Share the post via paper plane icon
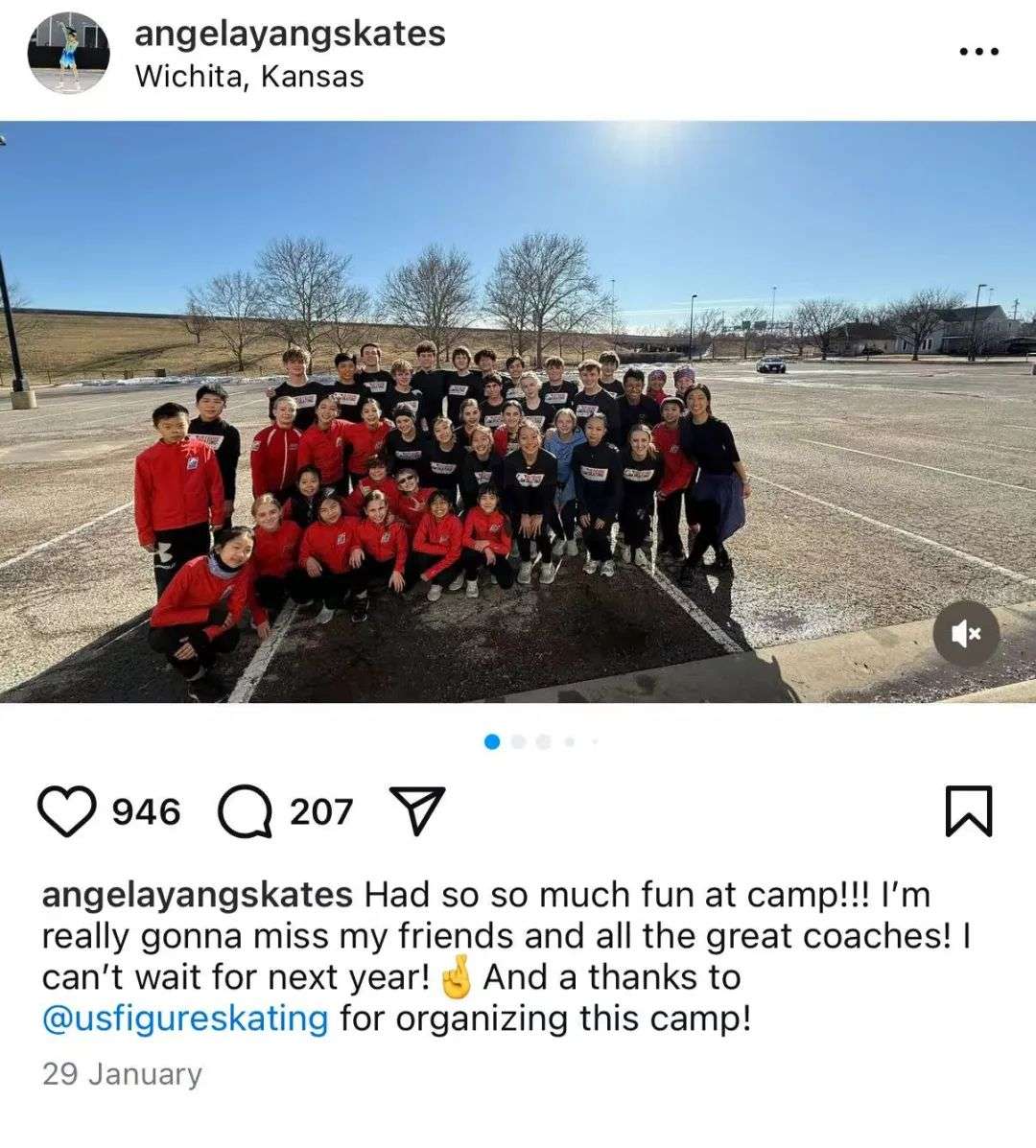 [x=417, y=811]
